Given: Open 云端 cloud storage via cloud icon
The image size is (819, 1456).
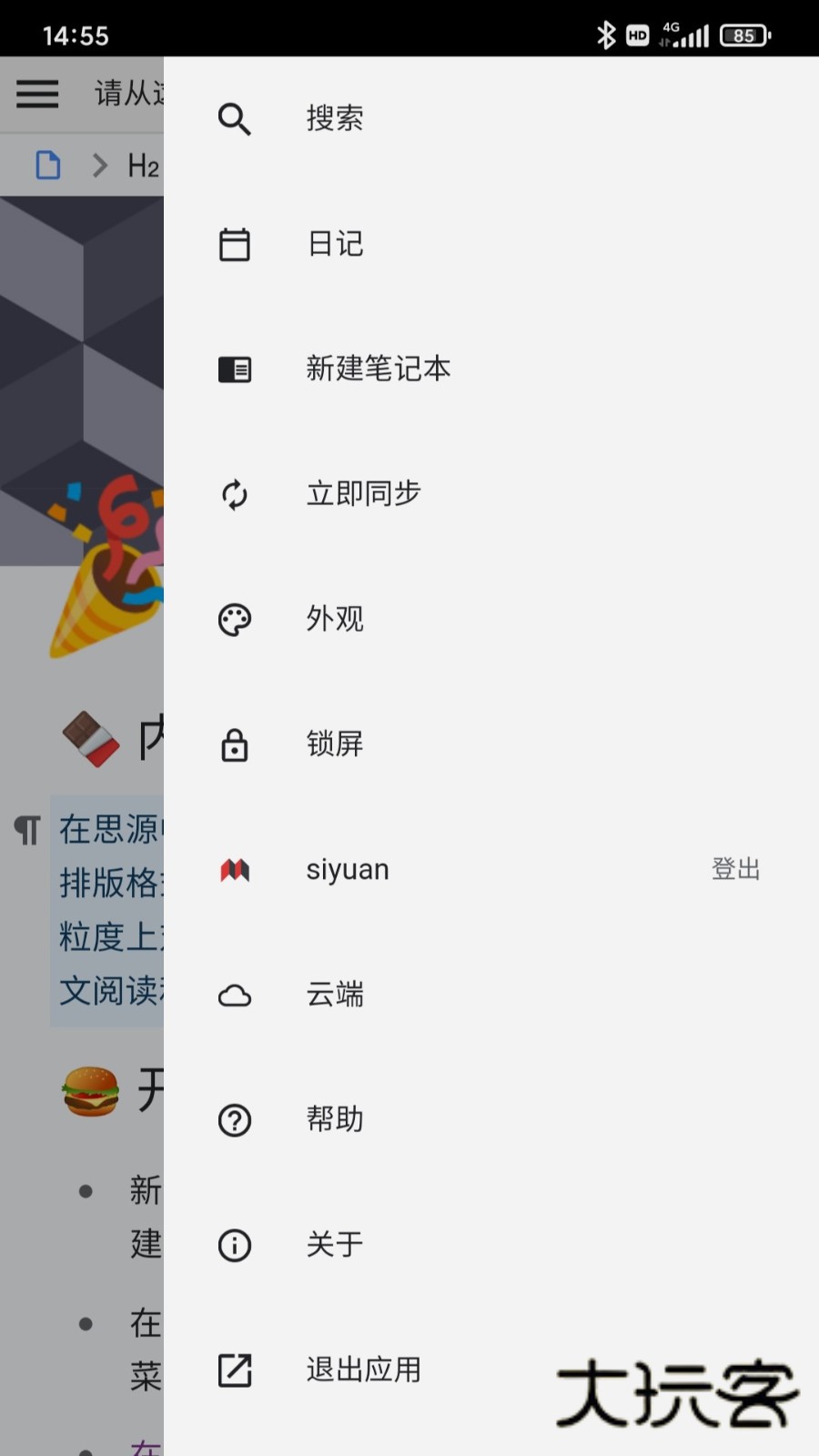Looking at the screenshot, I should point(235,996).
